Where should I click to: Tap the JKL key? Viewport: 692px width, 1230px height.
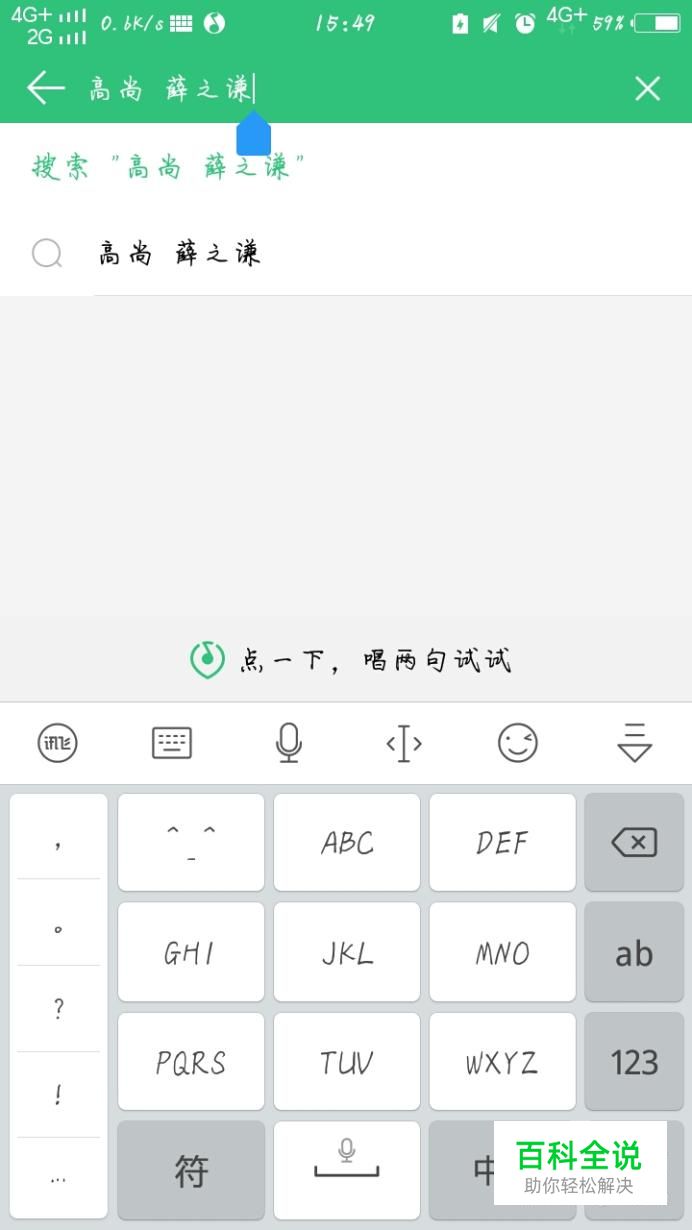[347, 953]
